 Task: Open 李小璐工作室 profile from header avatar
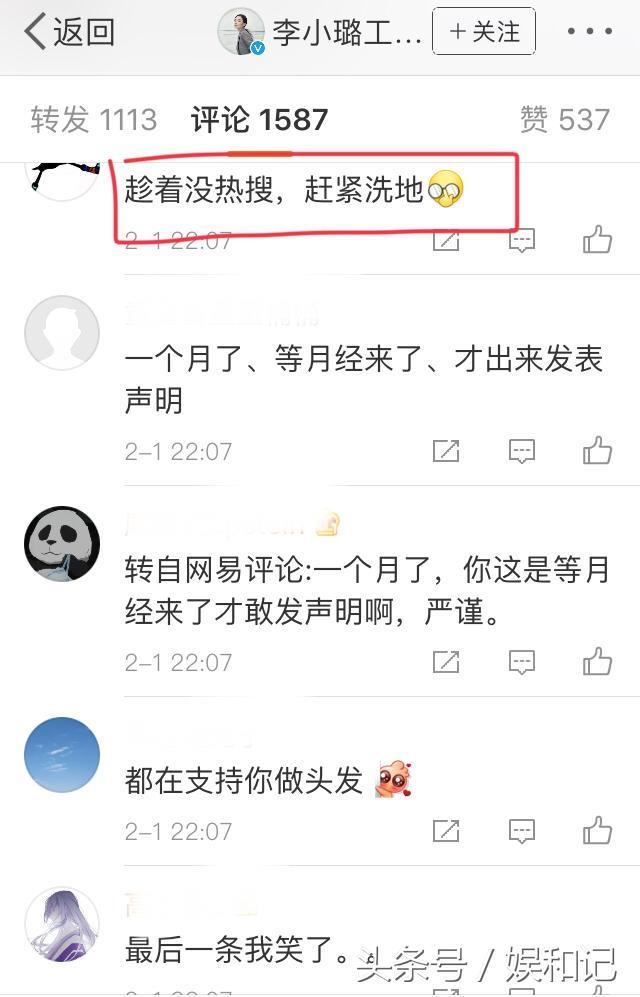click(241, 32)
